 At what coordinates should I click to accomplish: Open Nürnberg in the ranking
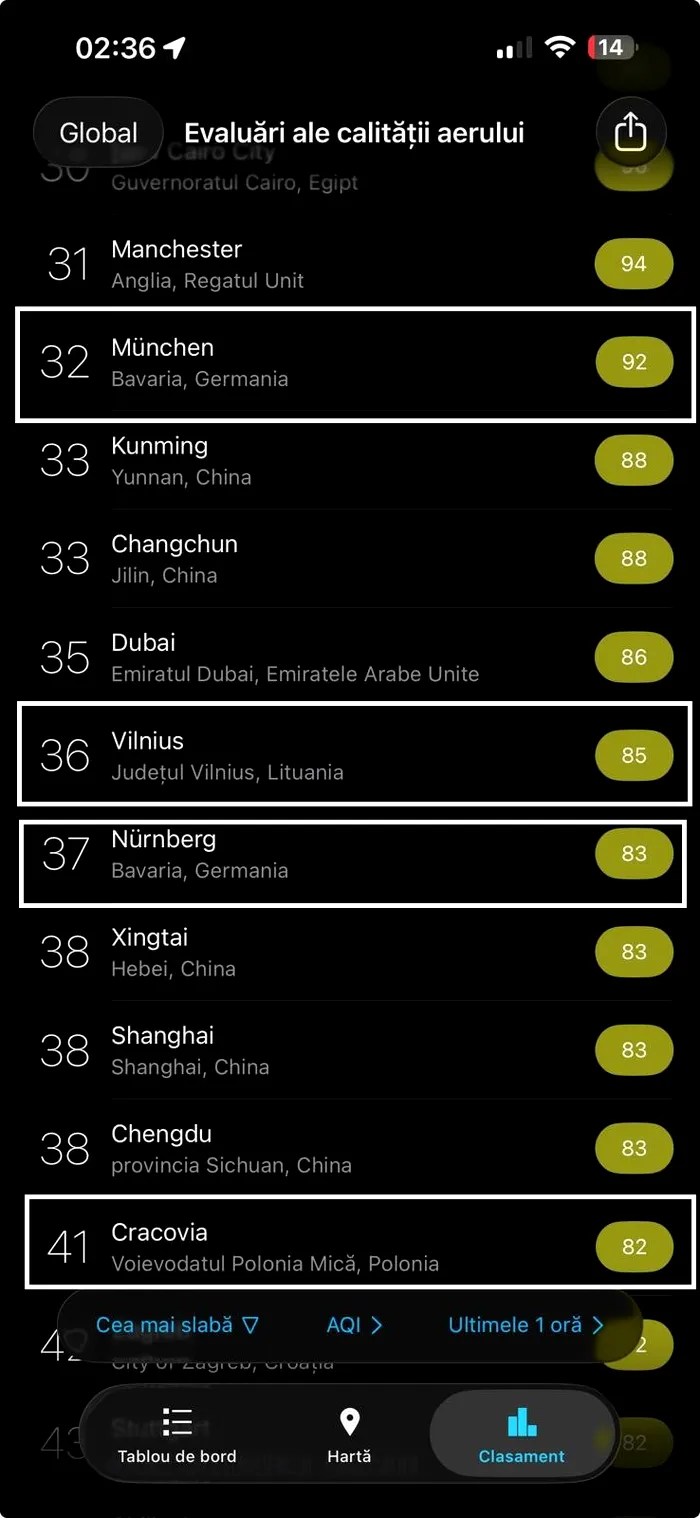point(350,853)
